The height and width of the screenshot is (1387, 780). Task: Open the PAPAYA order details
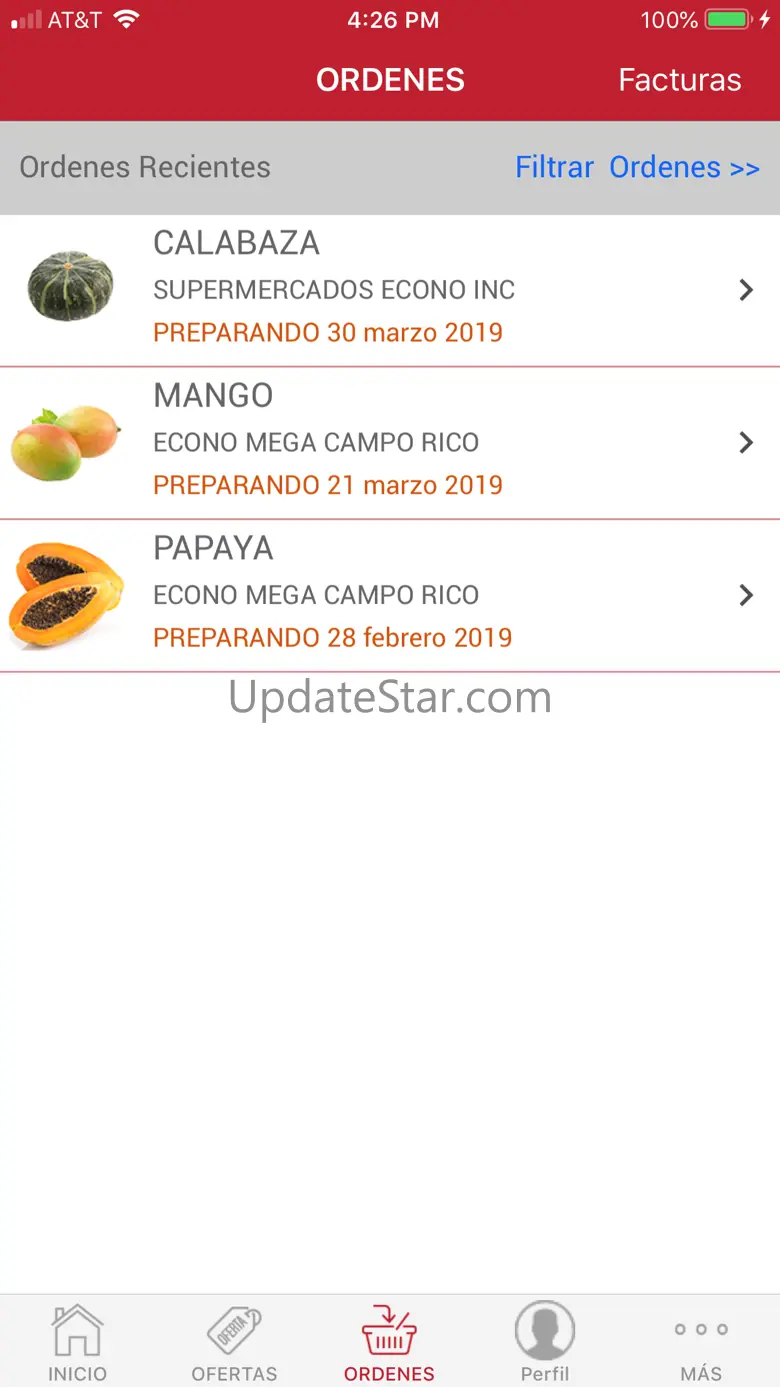click(390, 595)
